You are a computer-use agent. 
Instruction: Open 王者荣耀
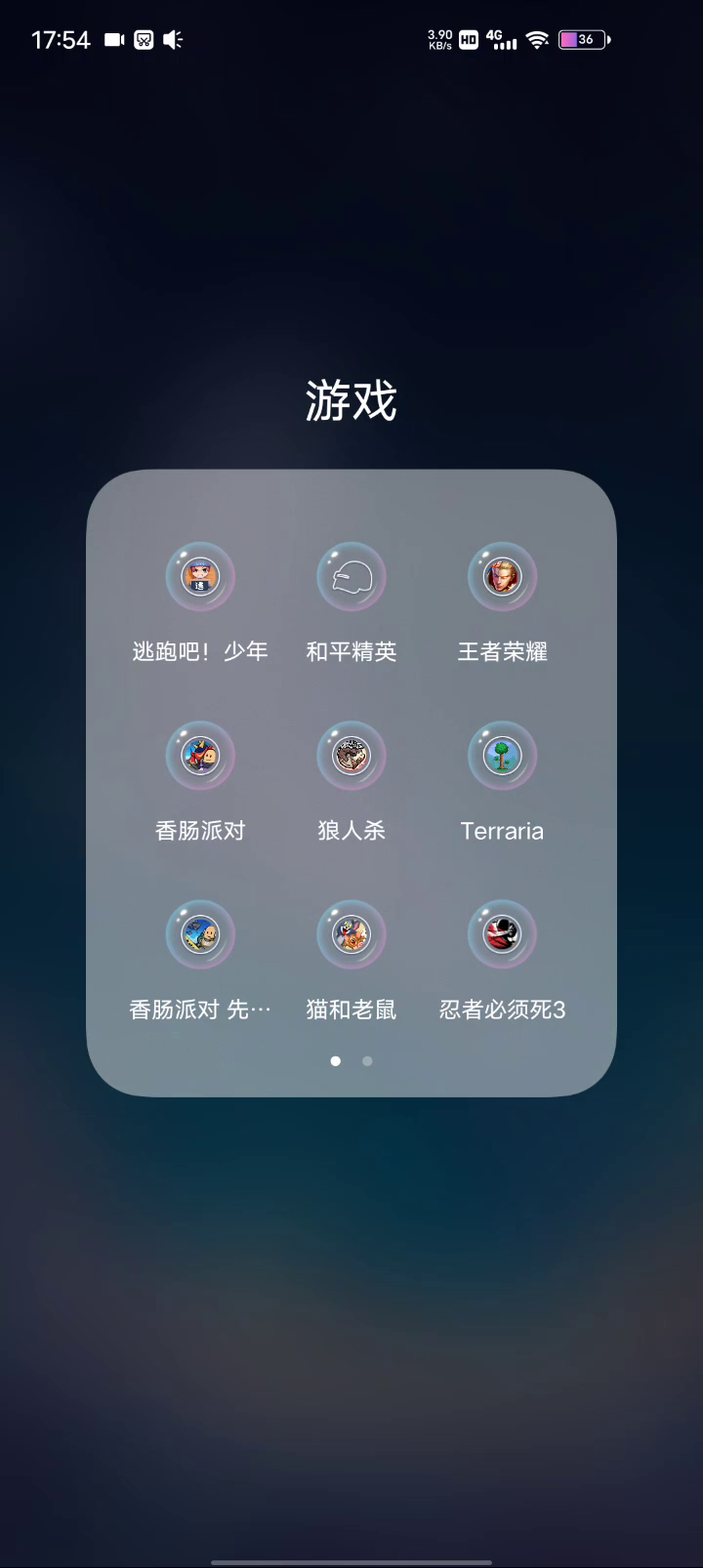click(502, 577)
